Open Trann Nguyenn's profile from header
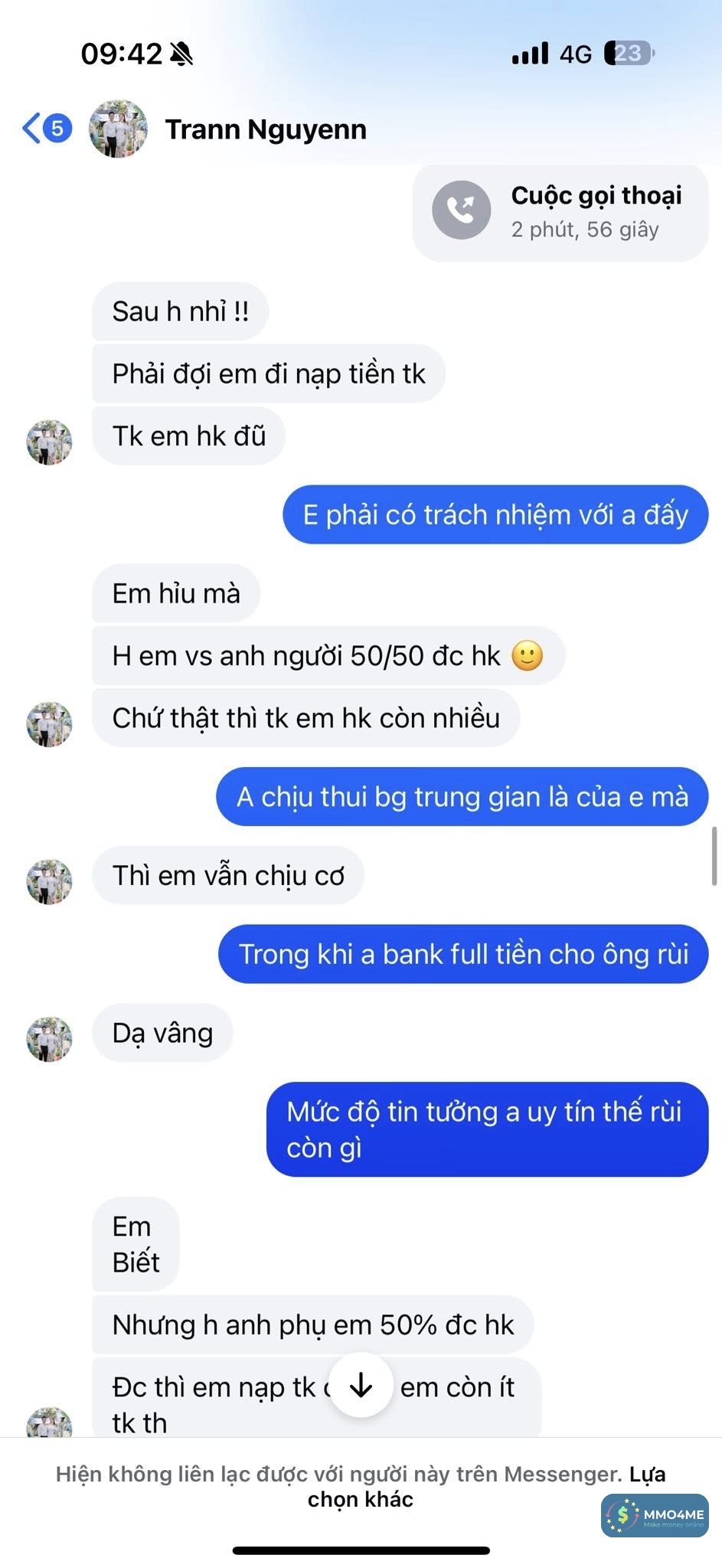The image size is (722, 1568). (265, 129)
